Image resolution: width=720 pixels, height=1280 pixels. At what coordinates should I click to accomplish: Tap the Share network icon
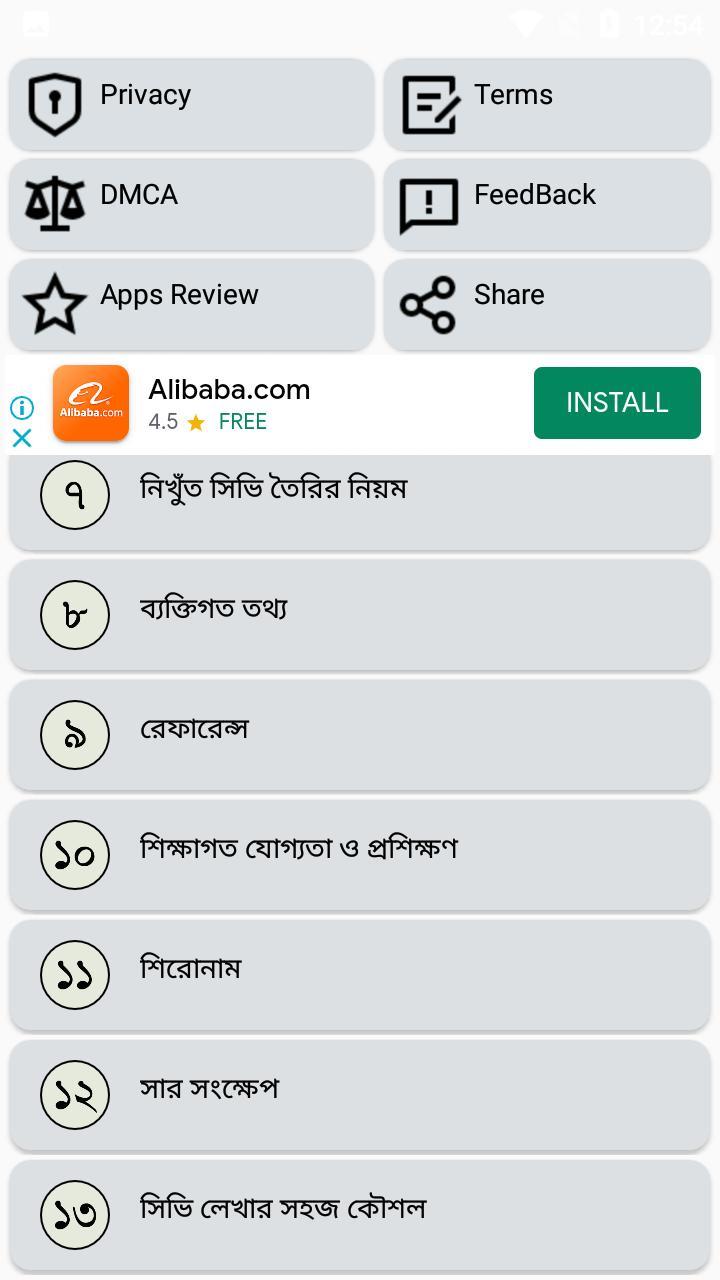(429, 304)
